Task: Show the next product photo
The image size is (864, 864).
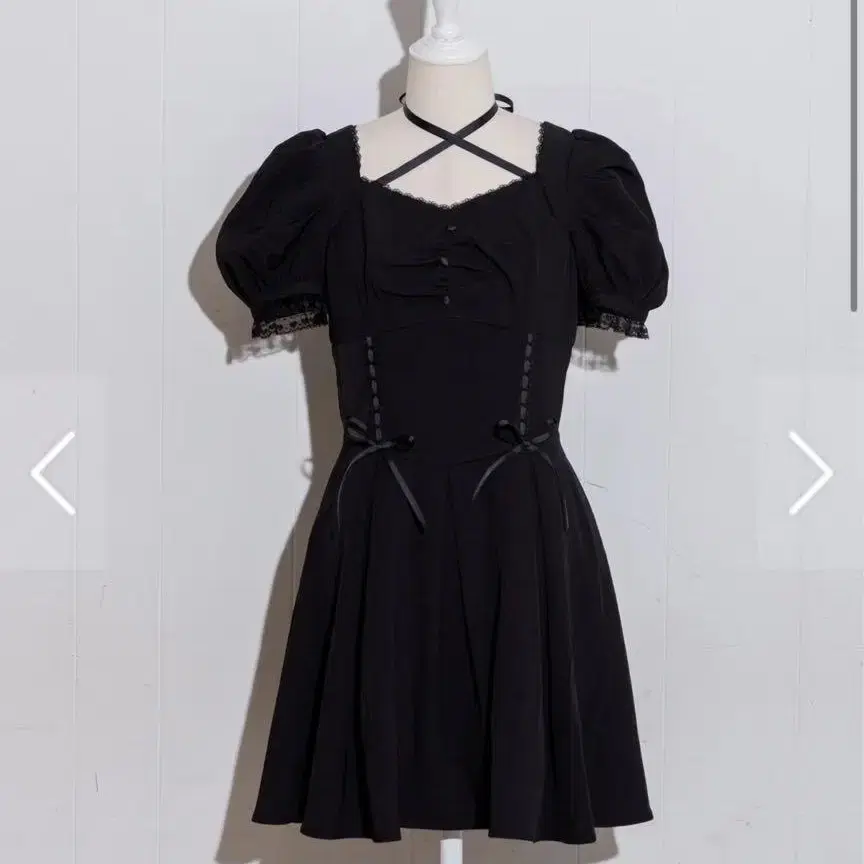Action: coord(811,473)
